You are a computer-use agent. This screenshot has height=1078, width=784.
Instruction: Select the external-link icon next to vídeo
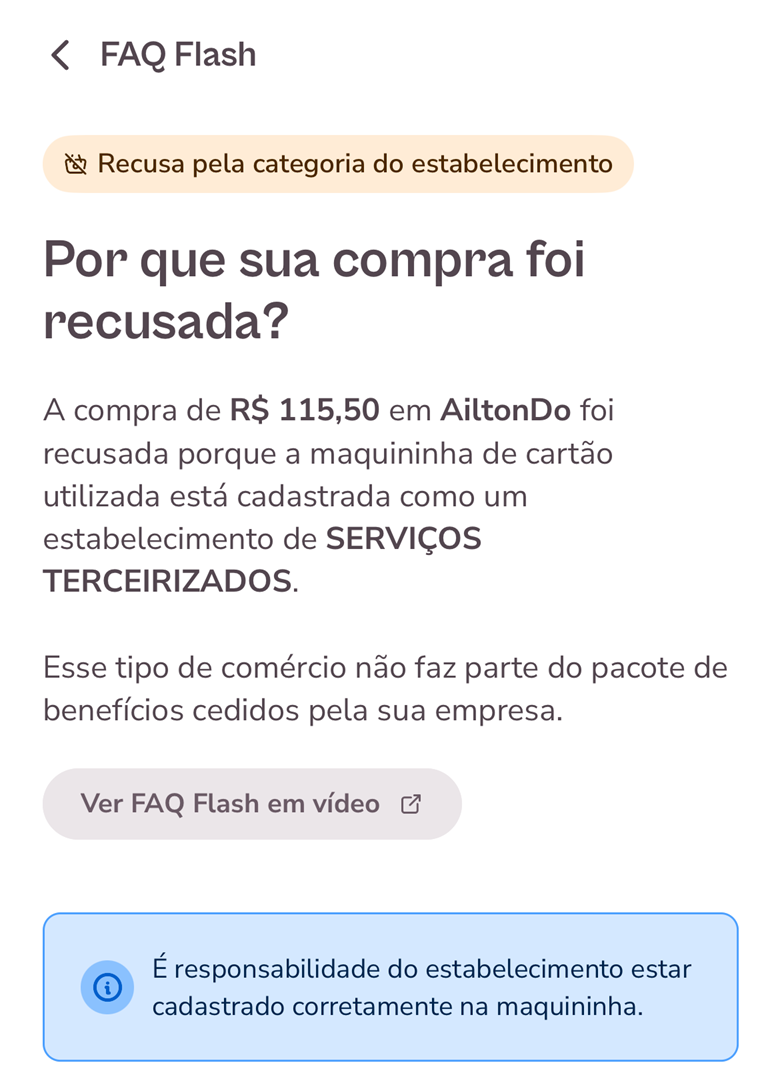coord(412,803)
